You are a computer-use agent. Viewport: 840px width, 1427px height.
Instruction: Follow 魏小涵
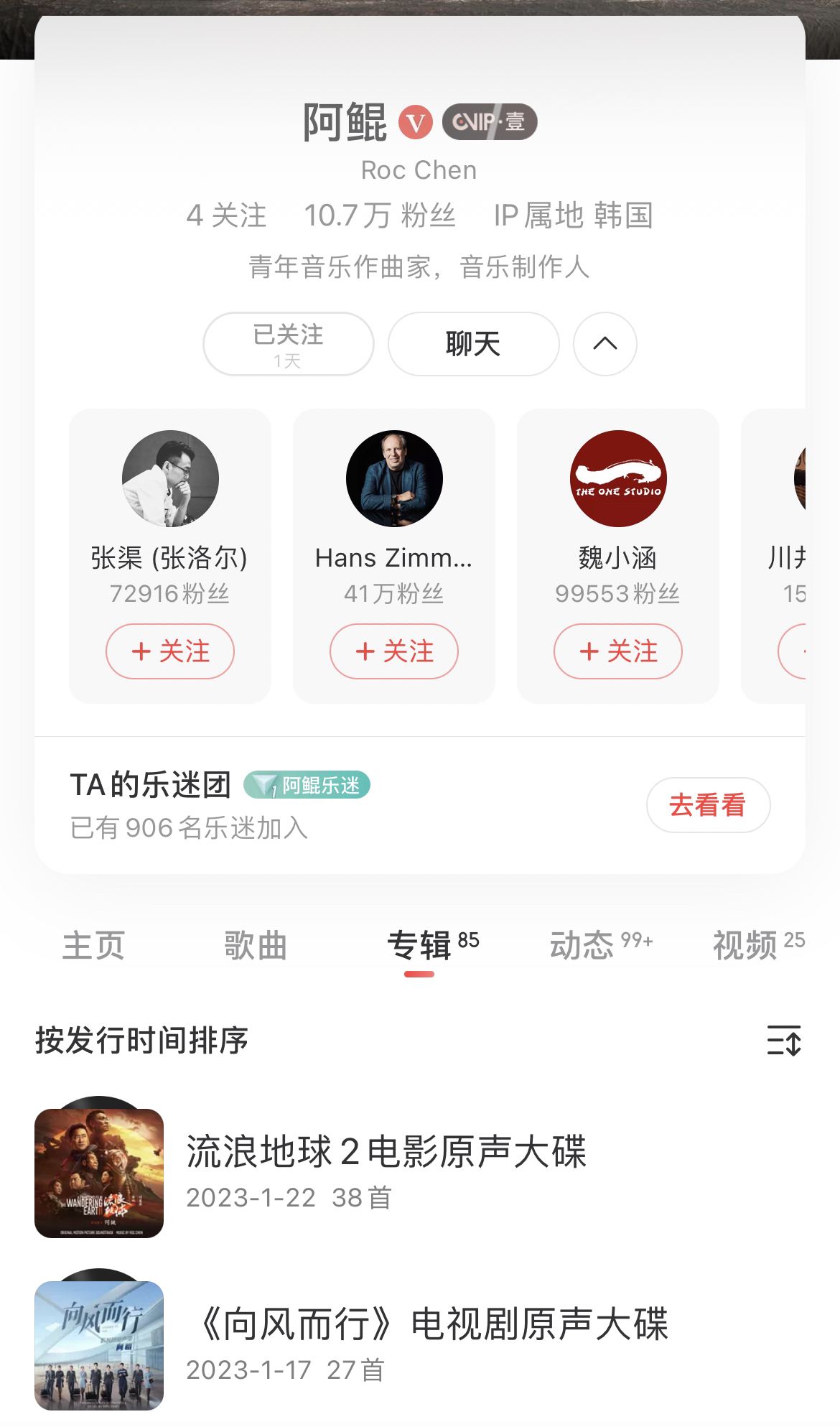pos(617,651)
